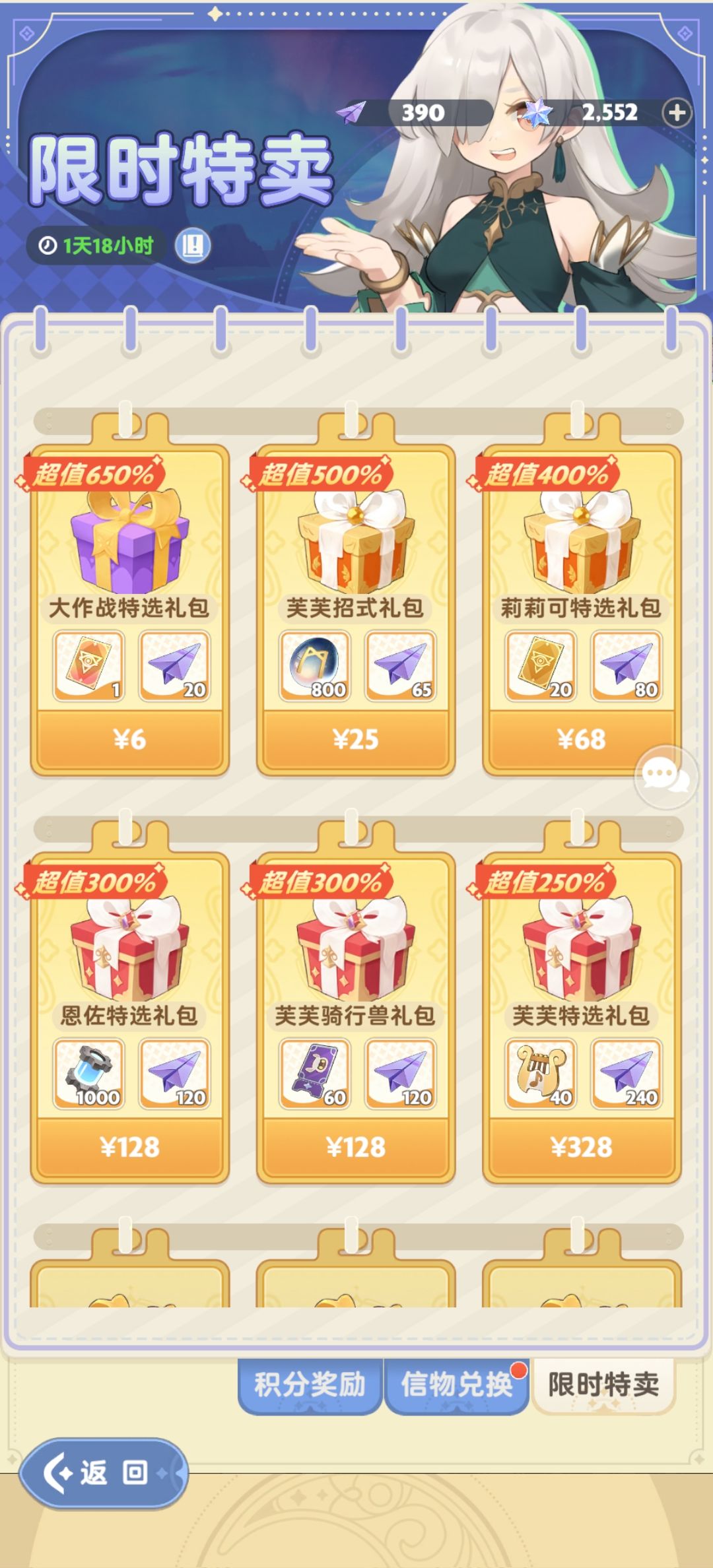The image size is (713, 1568).
Task: Click the purple gift box of 大作战特选礼包
Action: click(129, 542)
